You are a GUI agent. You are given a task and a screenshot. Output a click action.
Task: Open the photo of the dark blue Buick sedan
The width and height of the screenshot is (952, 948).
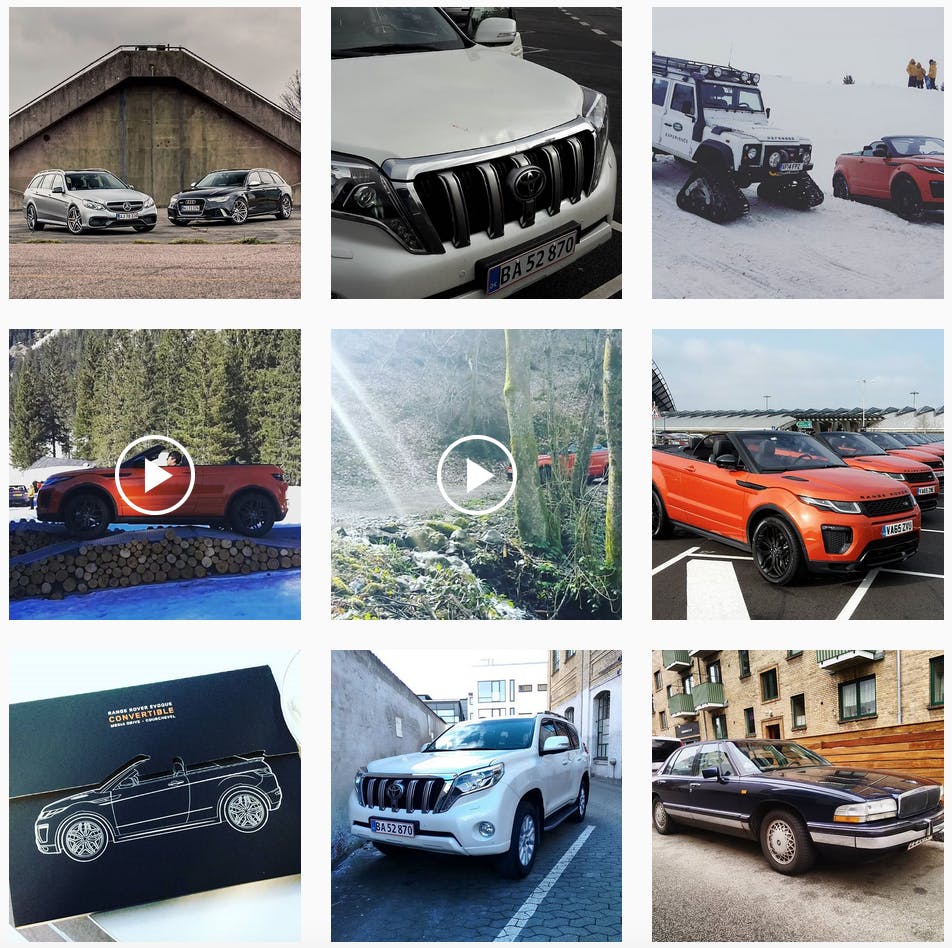[797, 796]
